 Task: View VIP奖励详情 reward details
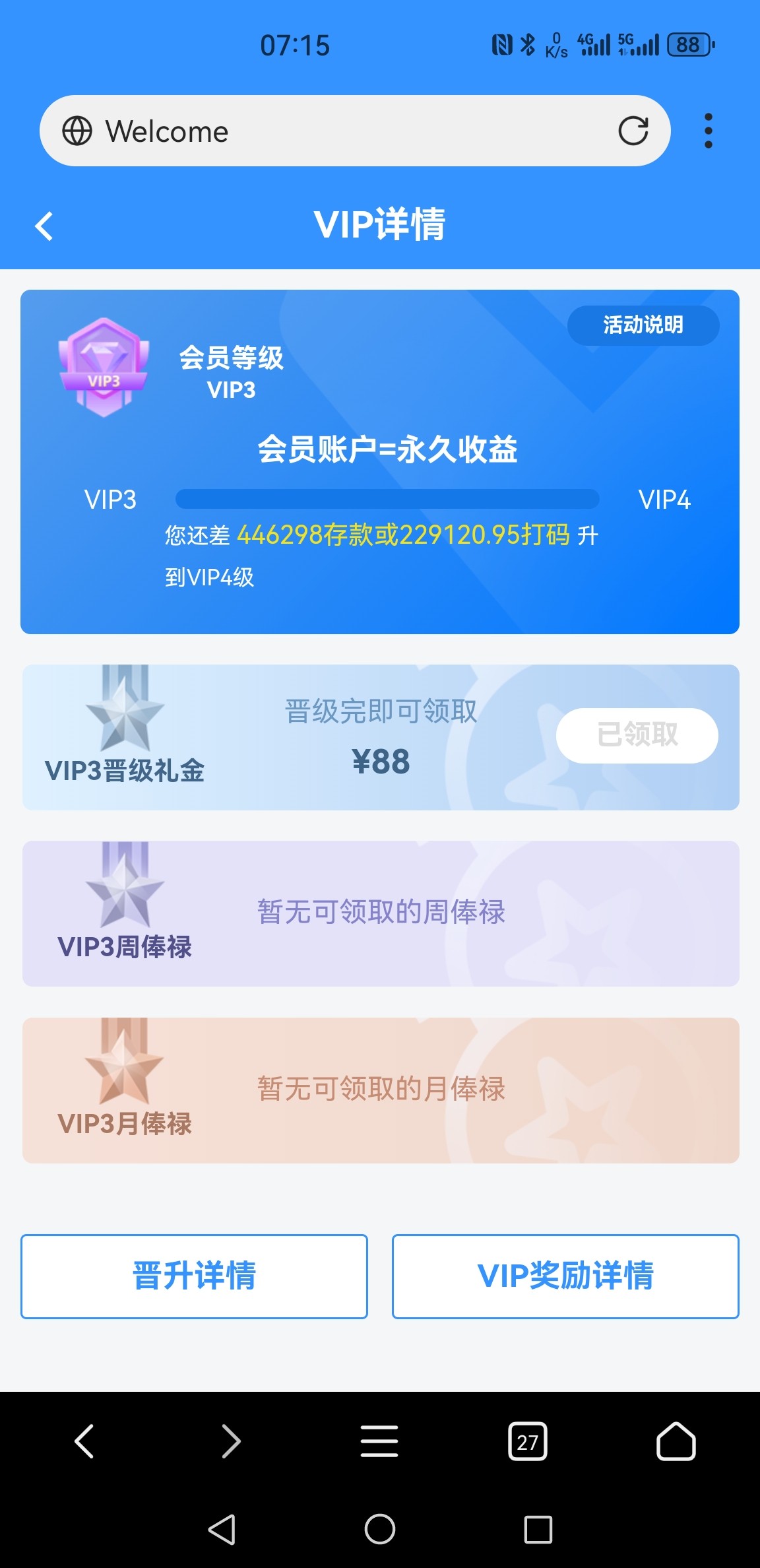tap(565, 1276)
